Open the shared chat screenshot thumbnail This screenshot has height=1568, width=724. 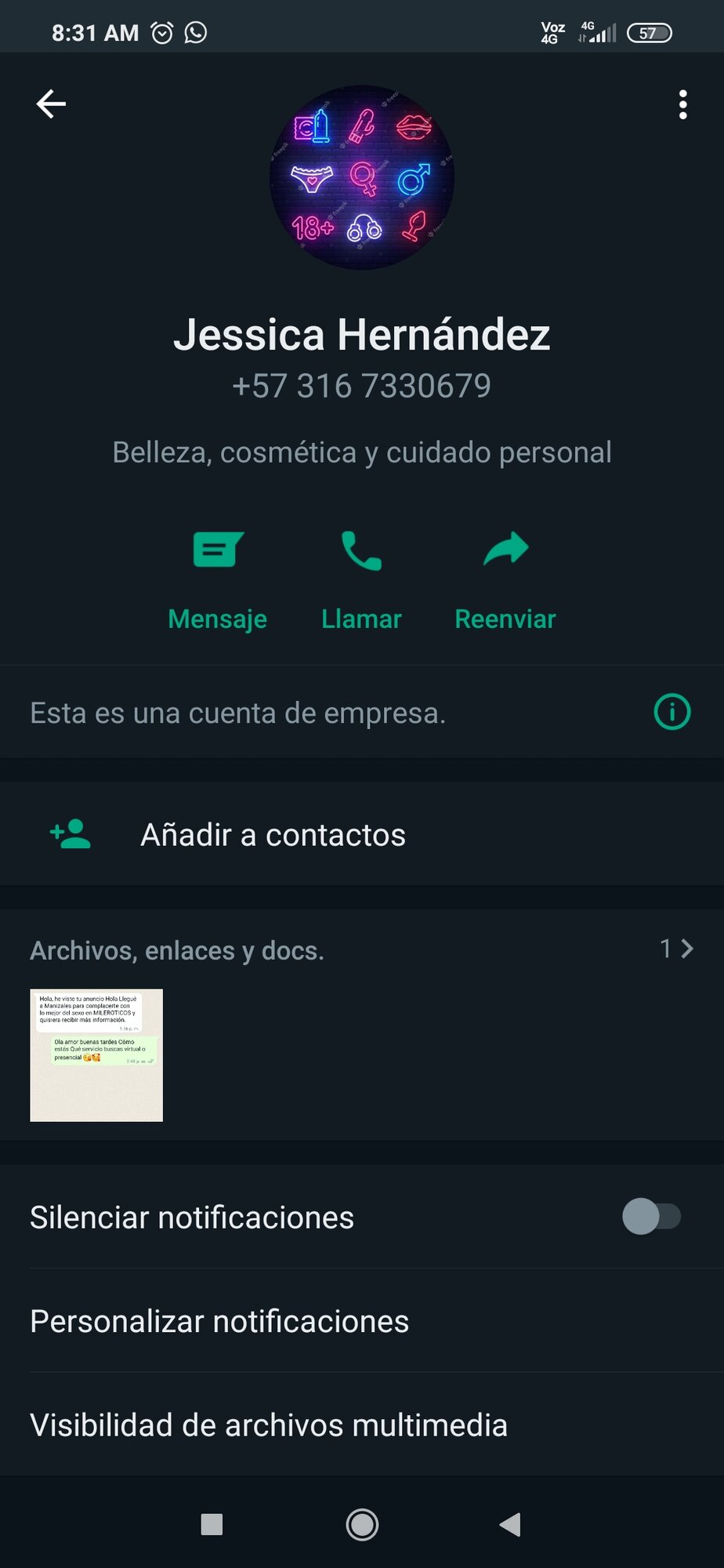[96, 1054]
